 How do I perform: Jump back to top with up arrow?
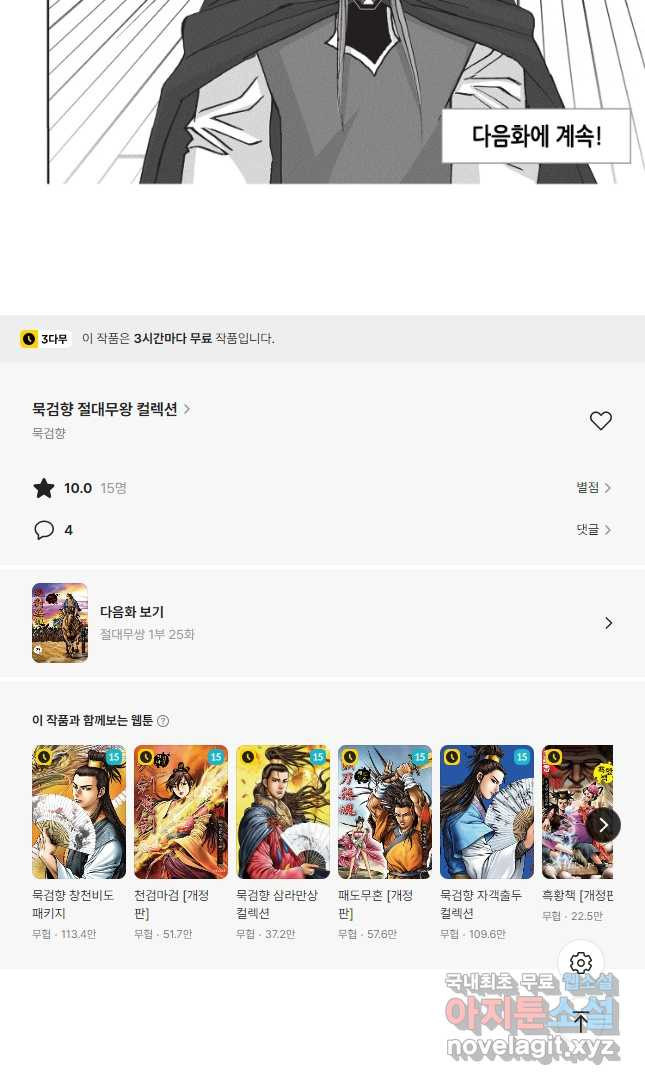pos(581,1022)
